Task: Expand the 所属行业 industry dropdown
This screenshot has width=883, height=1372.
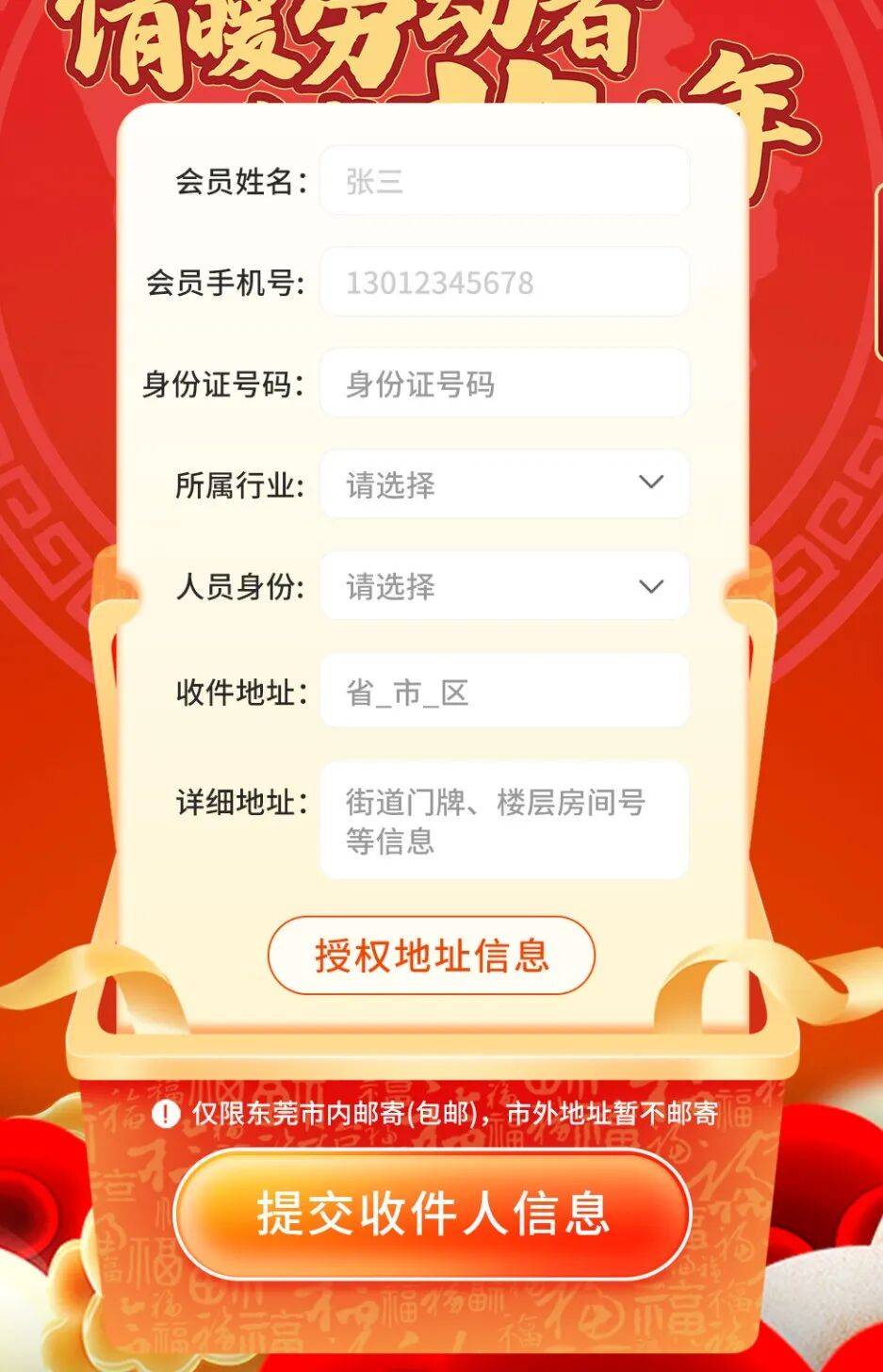Action: tap(504, 484)
